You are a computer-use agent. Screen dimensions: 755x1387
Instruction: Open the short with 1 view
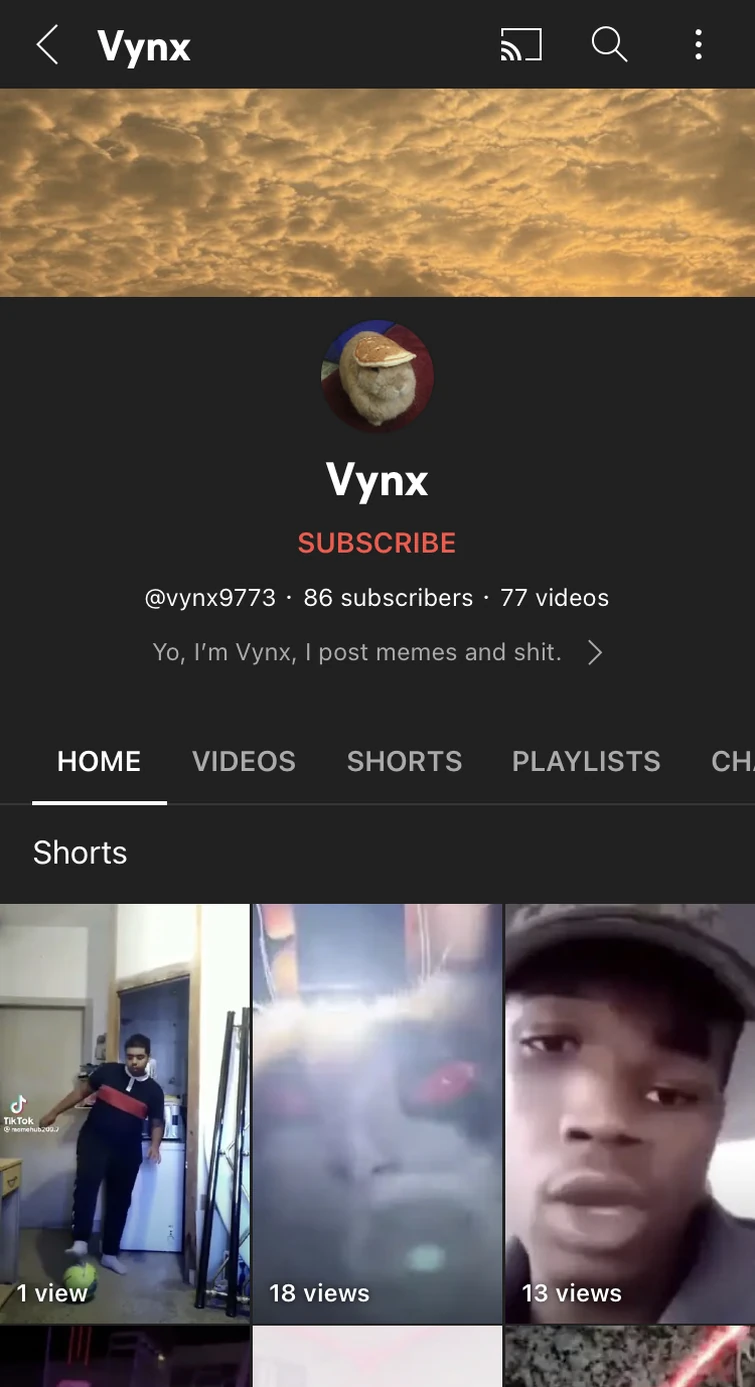click(x=124, y=1112)
